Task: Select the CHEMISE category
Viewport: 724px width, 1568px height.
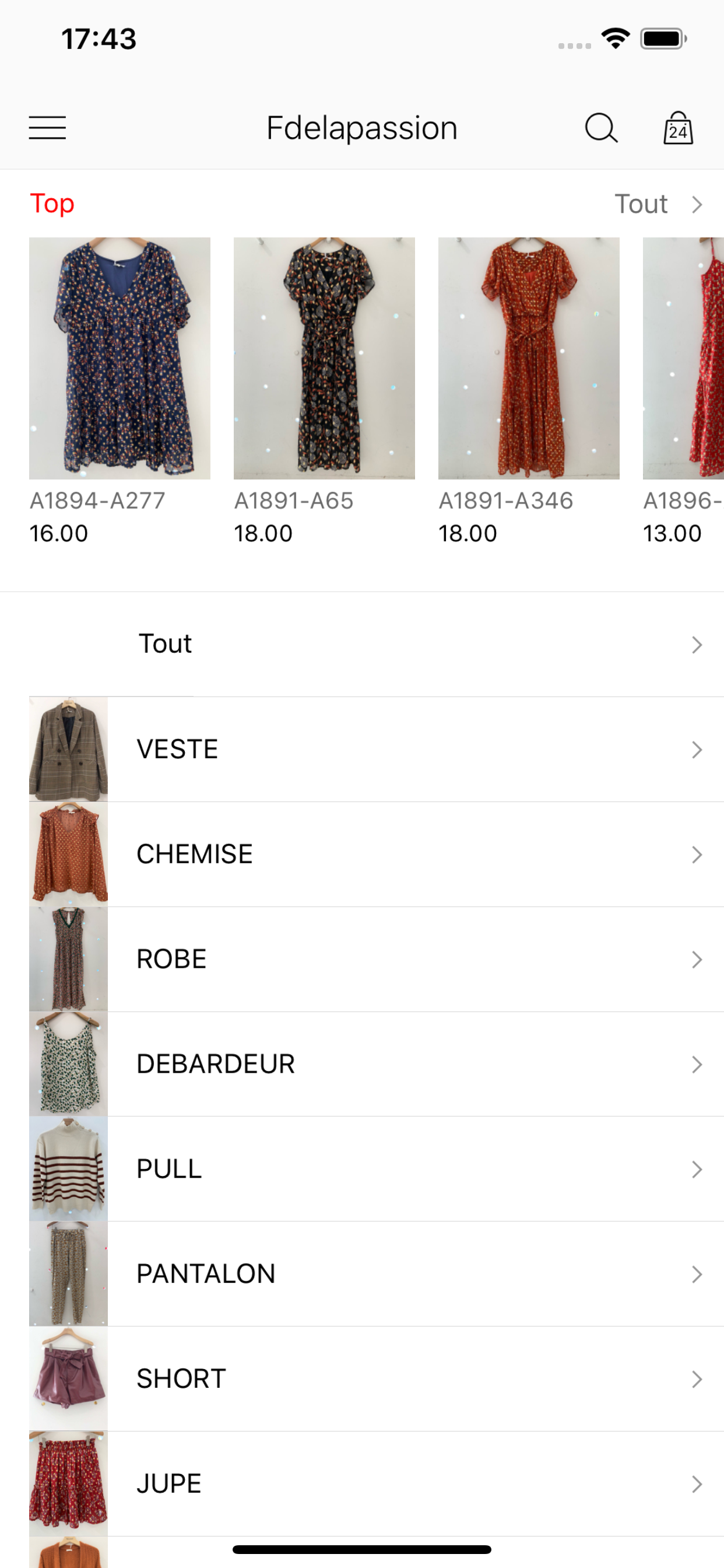Action: coord(365,854)
